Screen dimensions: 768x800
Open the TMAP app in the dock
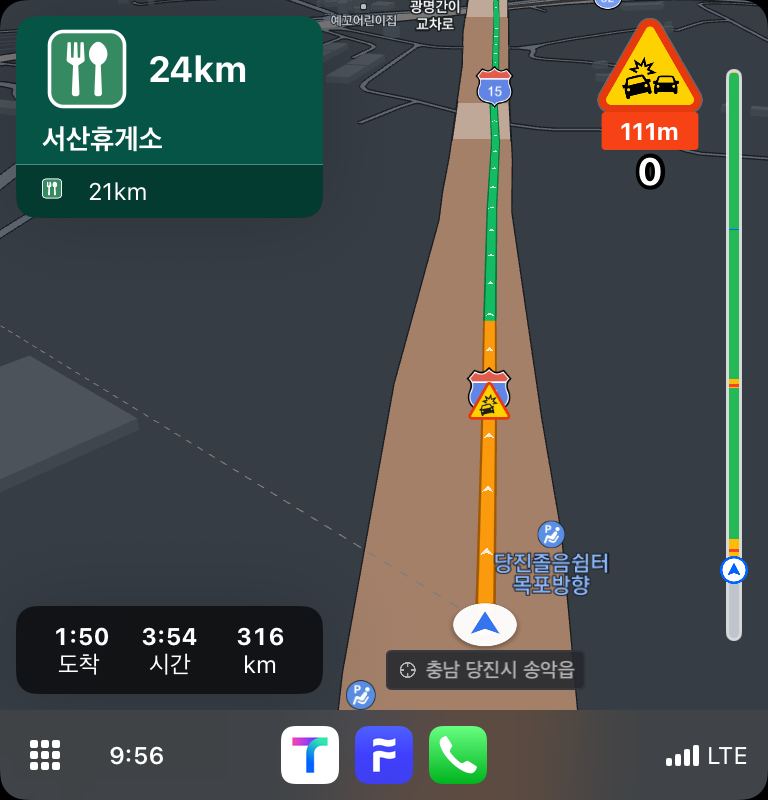[x=310, y=755]
